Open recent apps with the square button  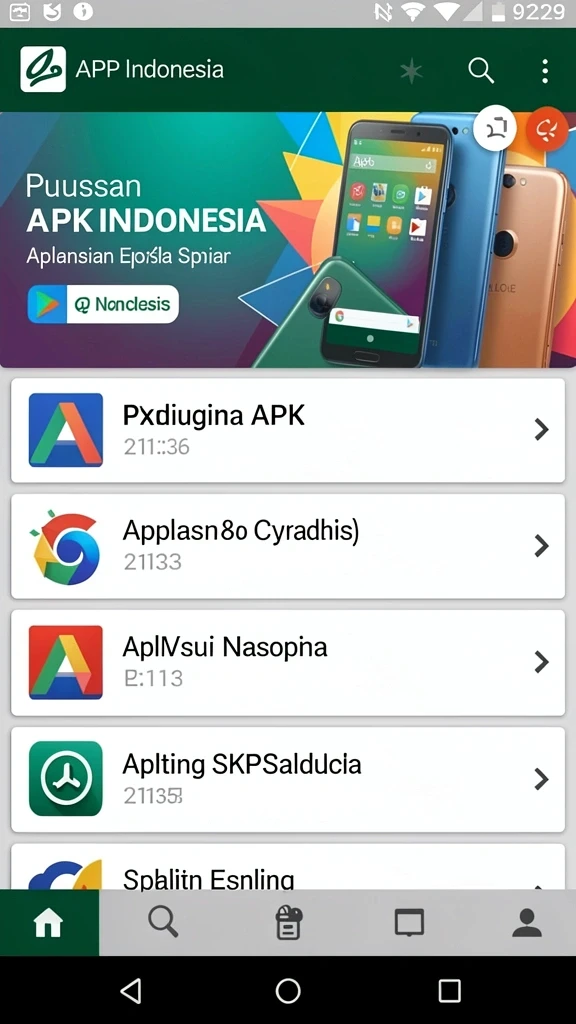(x=449, y=991)
